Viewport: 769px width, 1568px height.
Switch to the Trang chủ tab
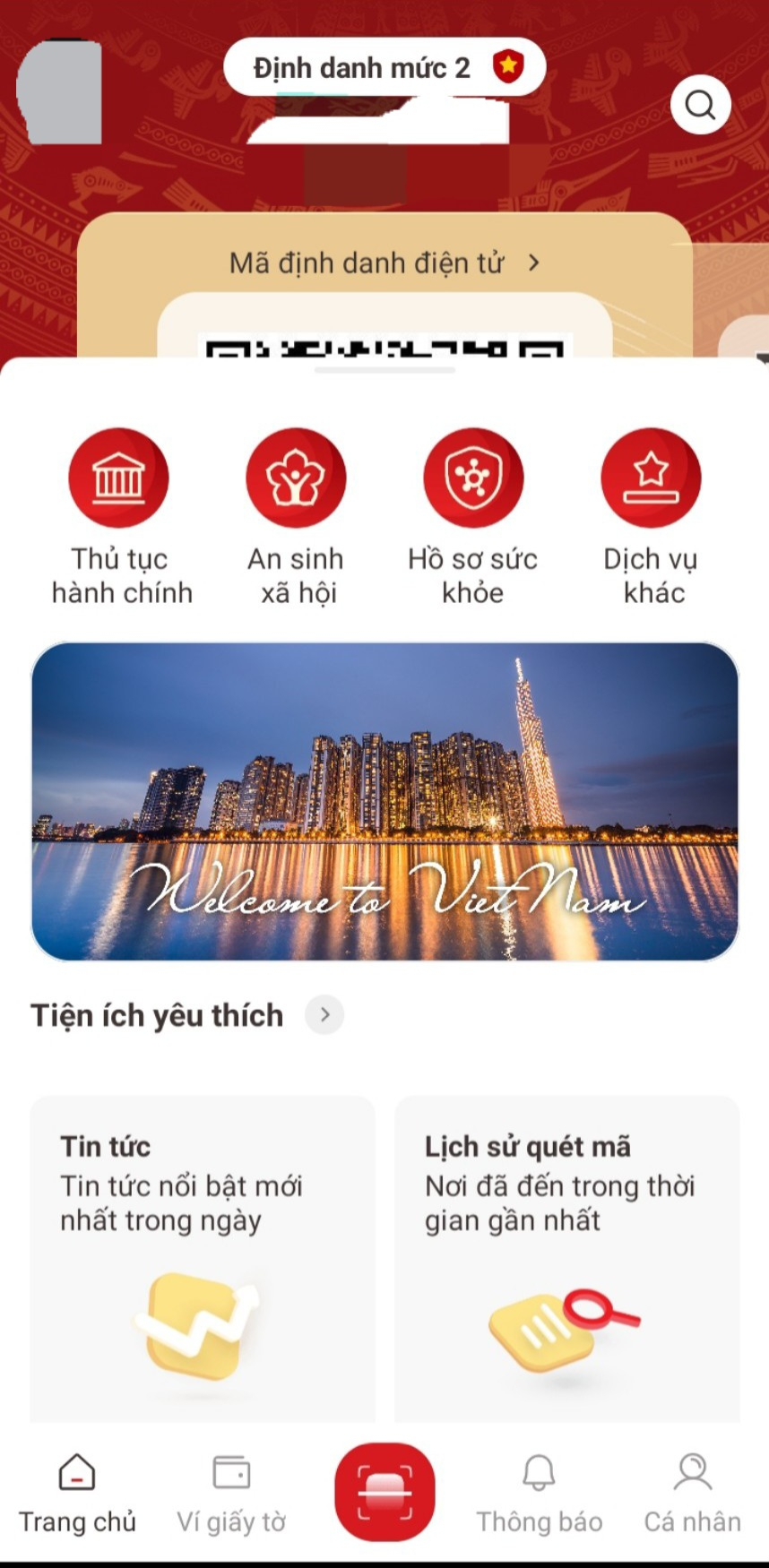tap(77, 1493)
